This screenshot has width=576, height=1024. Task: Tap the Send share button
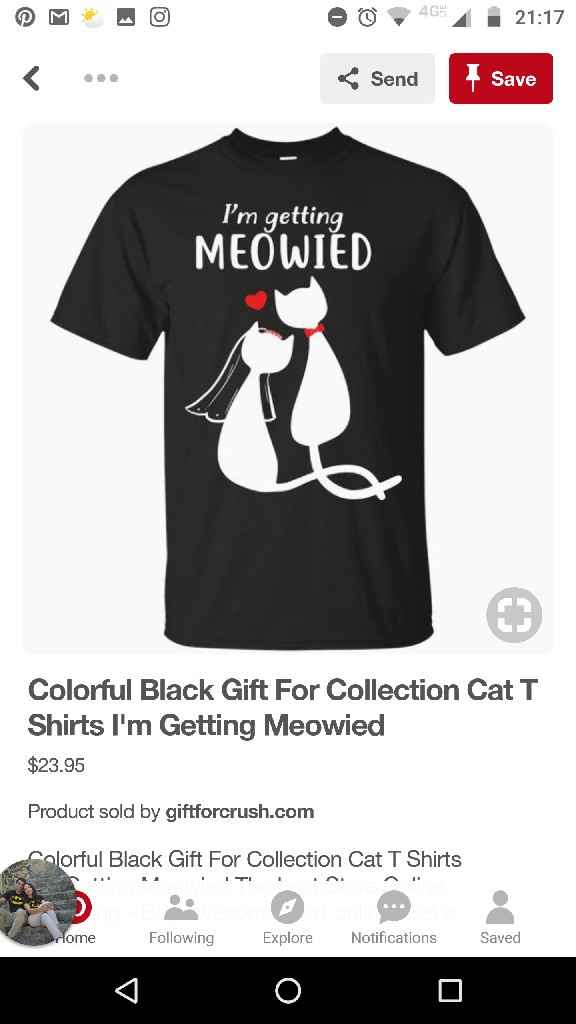tap(377, 78)
